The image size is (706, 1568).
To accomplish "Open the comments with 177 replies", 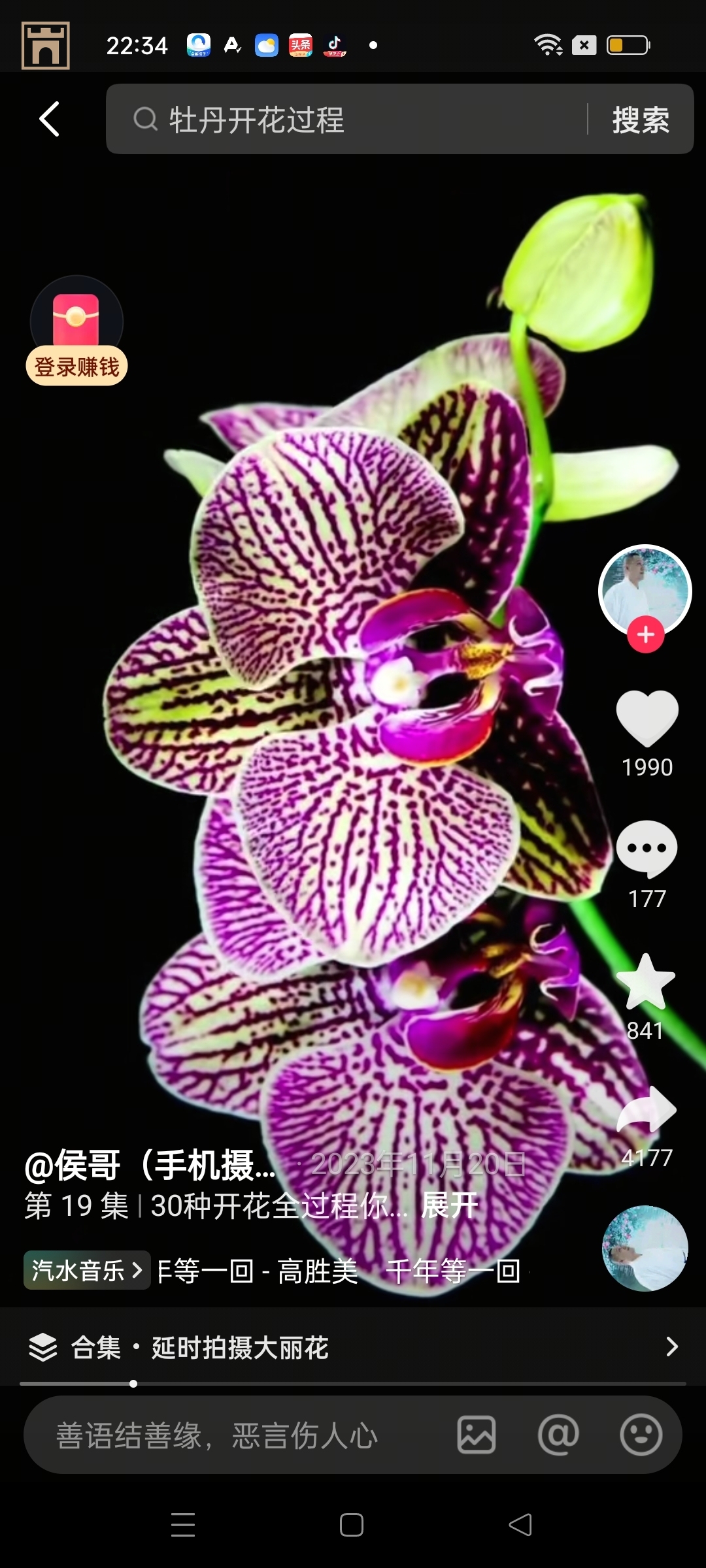I will [x=647, y=849].
